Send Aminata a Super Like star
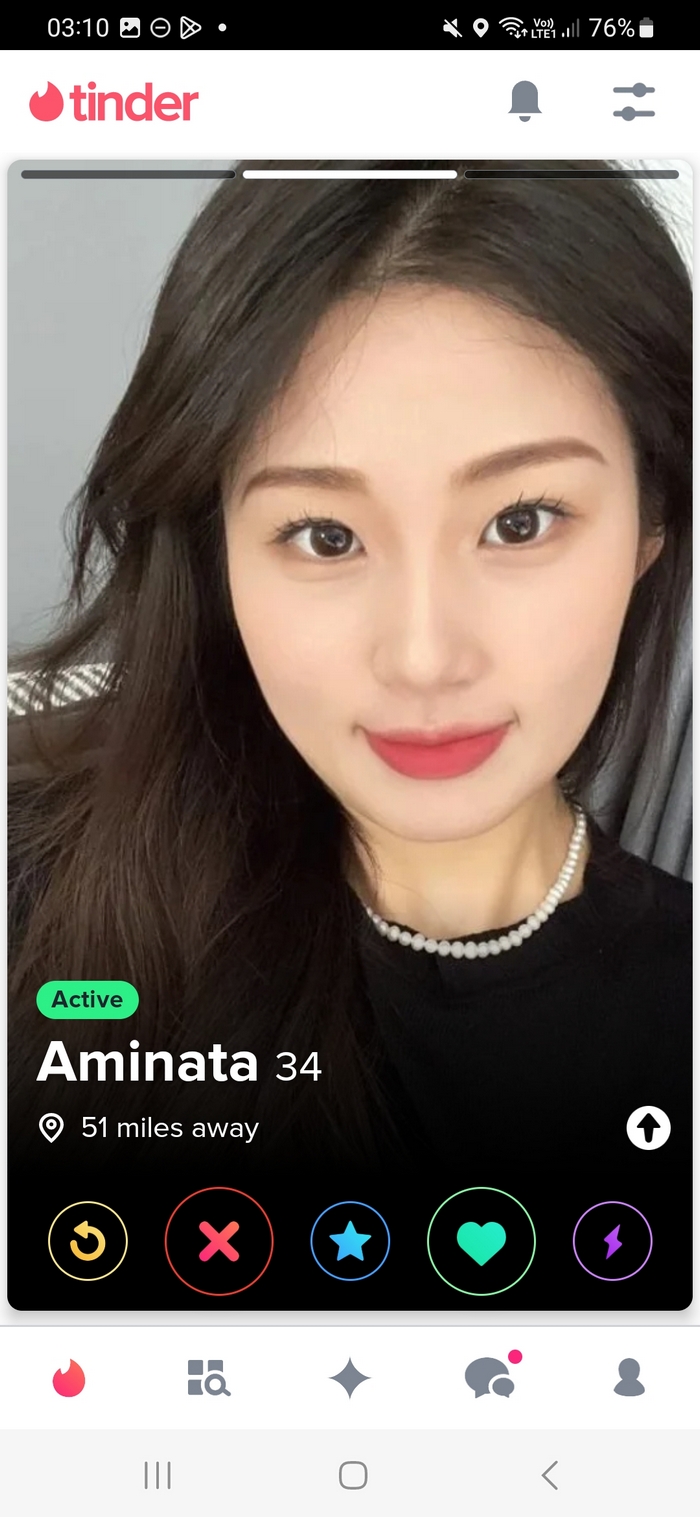This screenshot has height=1517, width=700. click(x=350, y=1241)
